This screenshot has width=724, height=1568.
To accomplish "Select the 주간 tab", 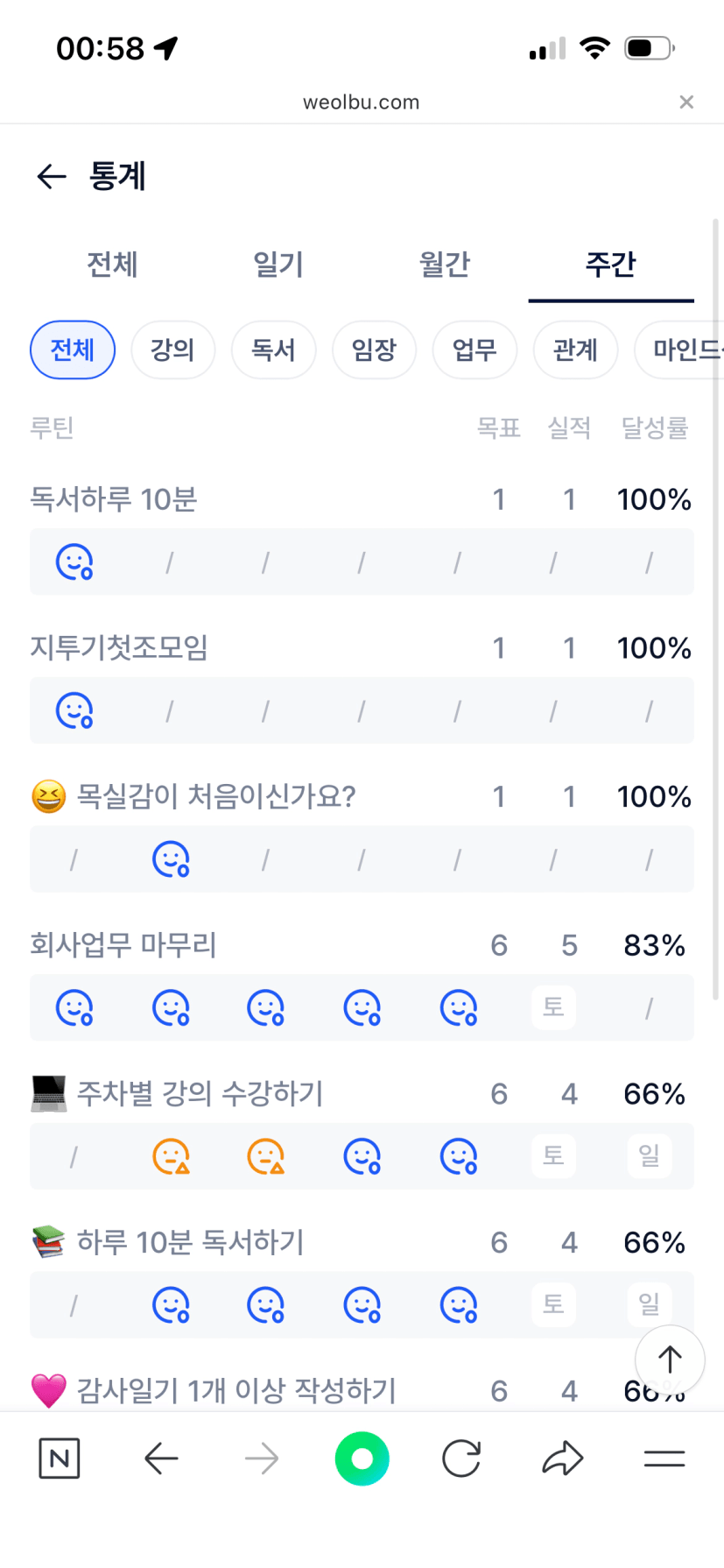I will tap(610, 265).
